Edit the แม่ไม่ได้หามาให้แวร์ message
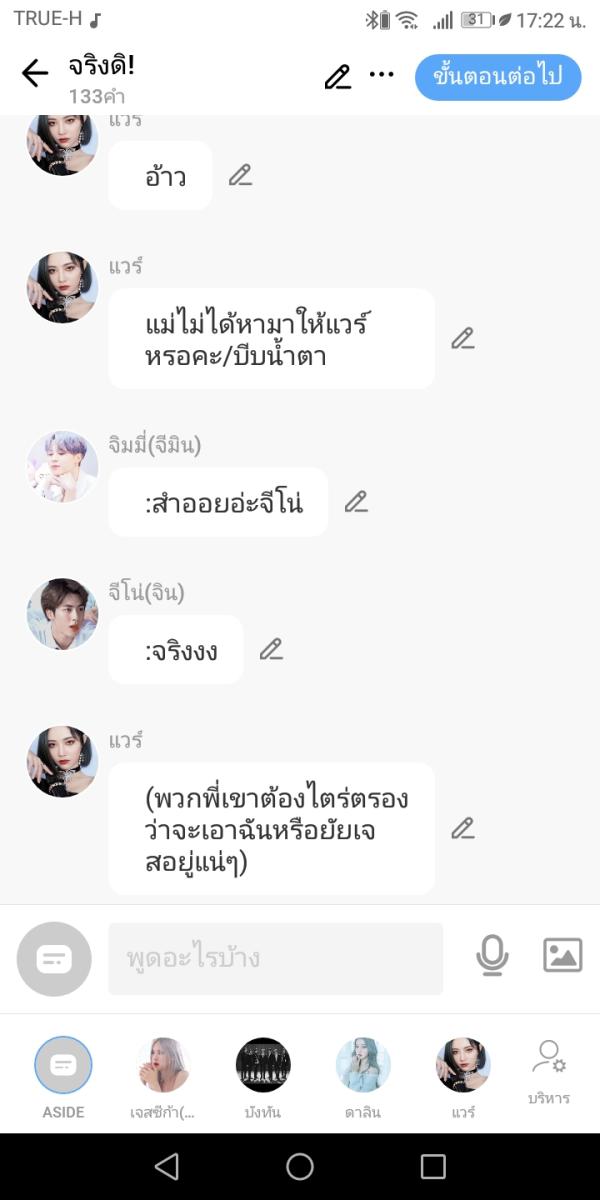 tap(462, 339)
